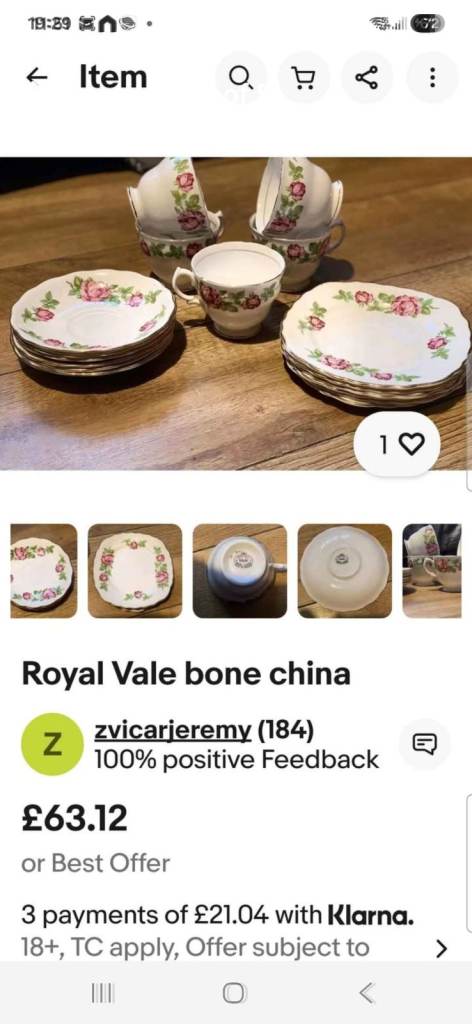Open the main tea set photo
The width and height of the screenshot is (472, 1024).
(236, 313)
